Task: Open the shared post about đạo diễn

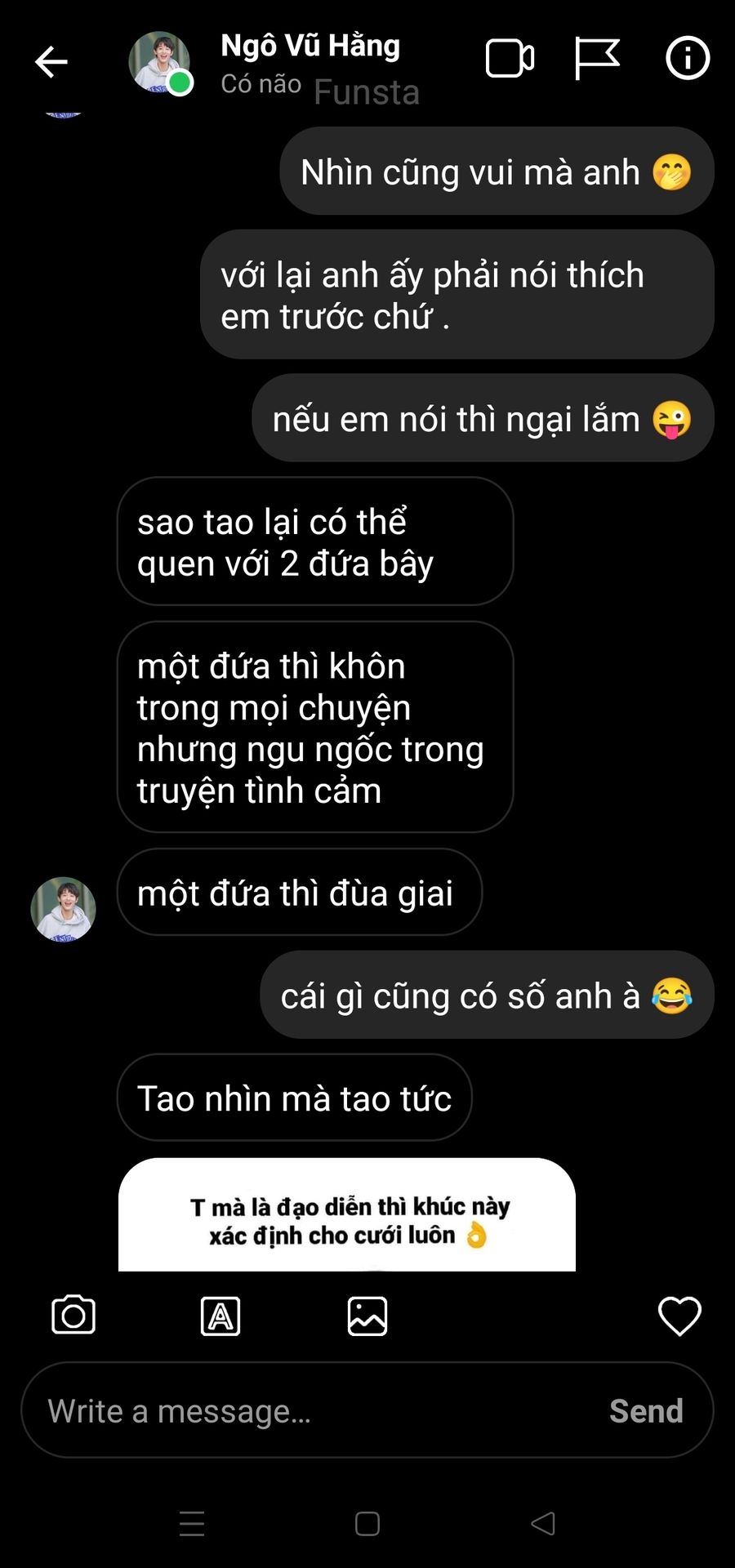Action: click(347, 1217)
